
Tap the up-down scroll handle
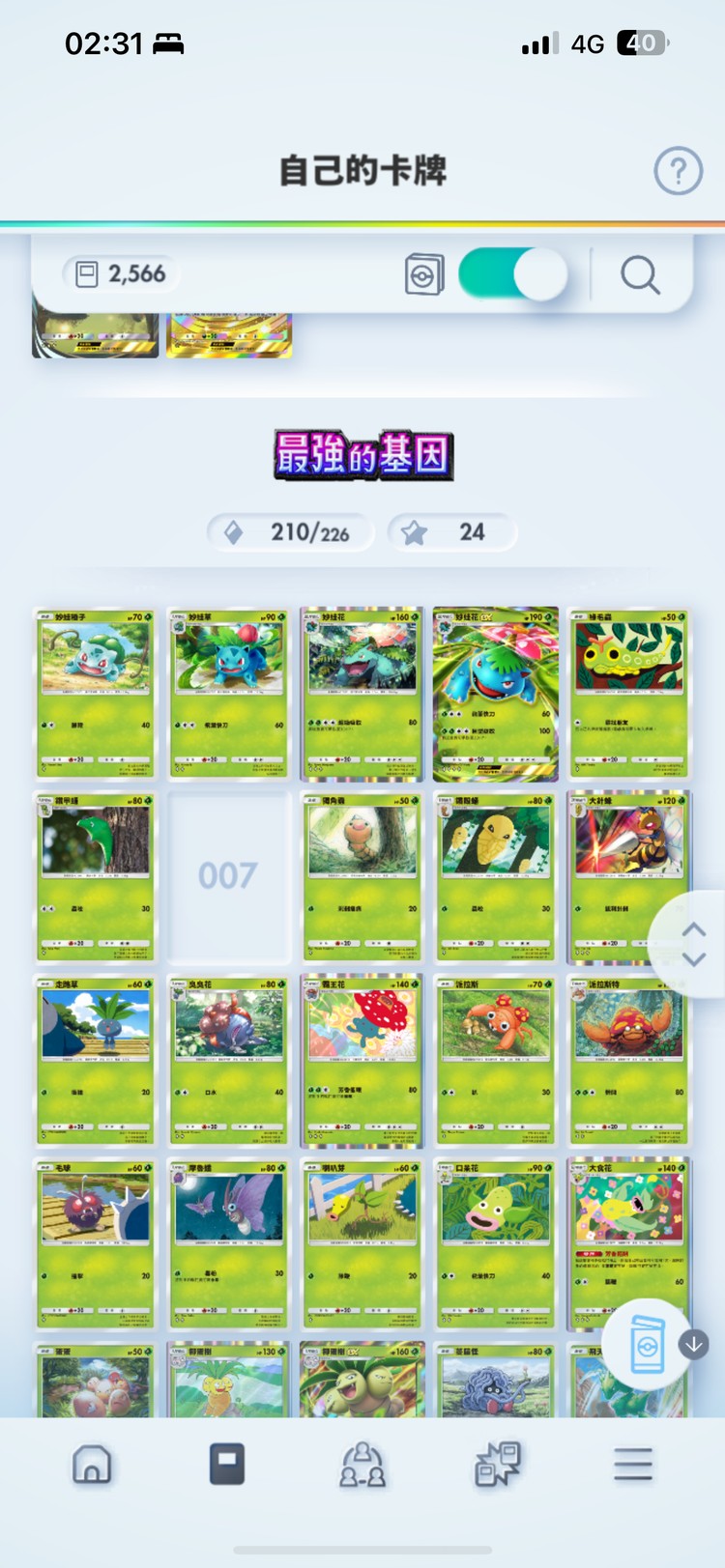coord(693,944)
